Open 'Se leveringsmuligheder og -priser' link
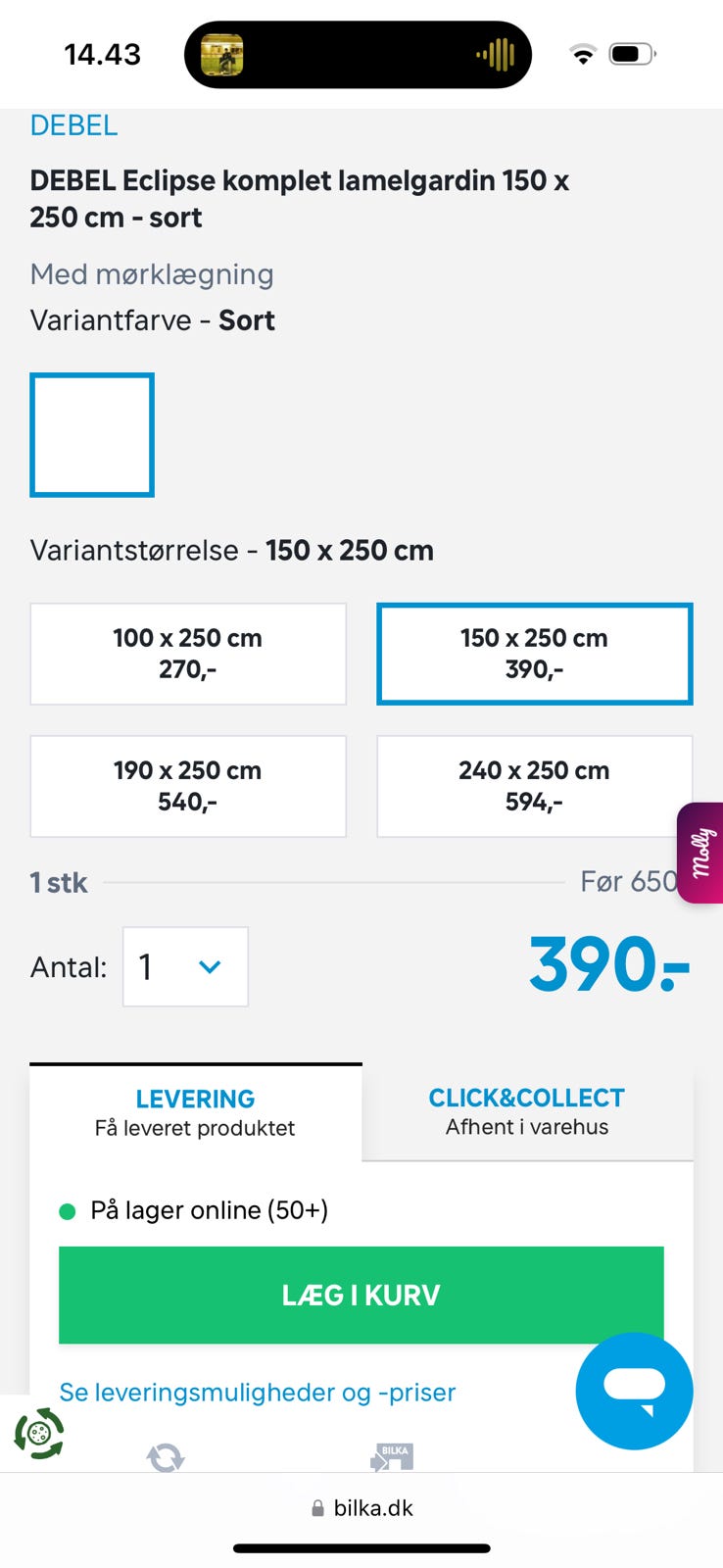Viewport: 723px width, 1568px height. pos(258,1392)
